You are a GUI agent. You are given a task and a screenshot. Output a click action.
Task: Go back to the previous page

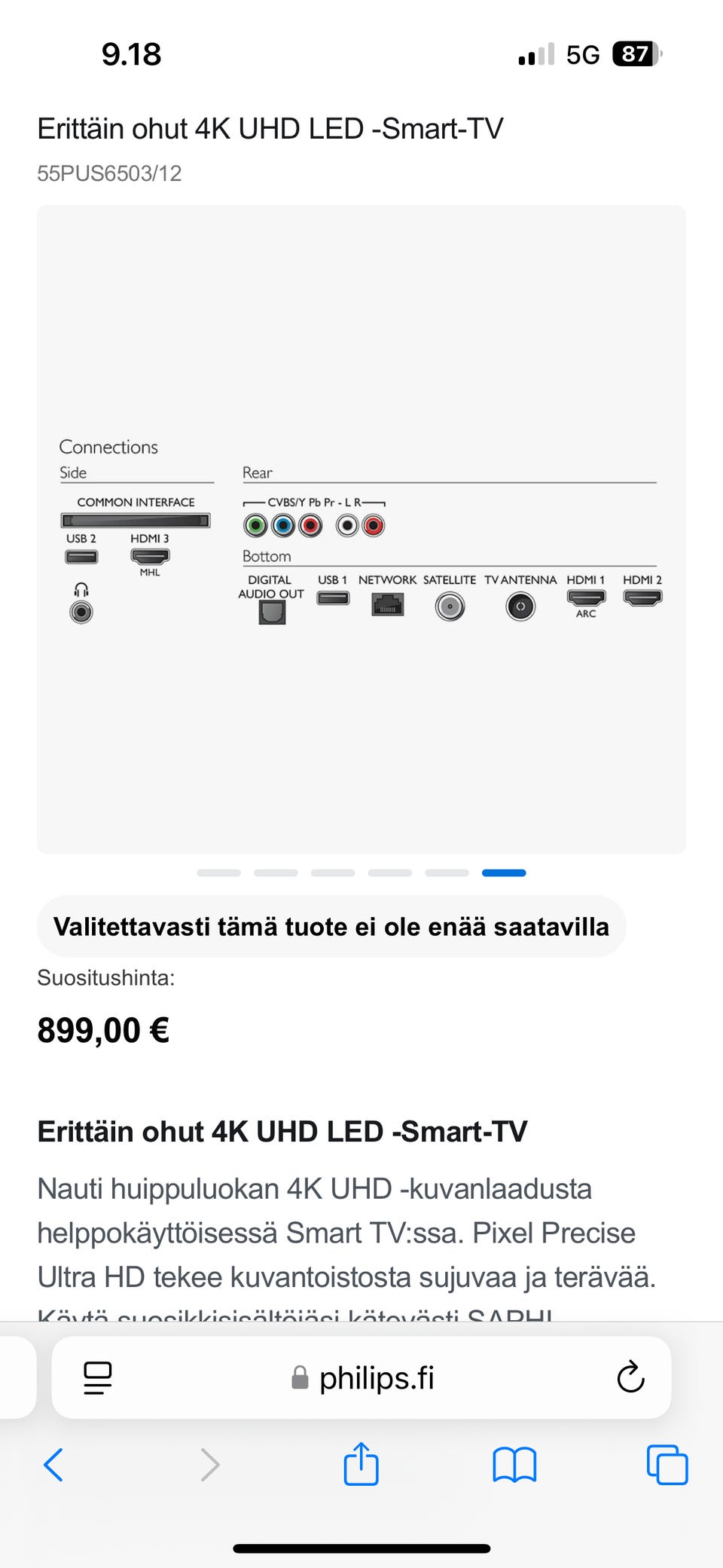(x=53, y=1465)
